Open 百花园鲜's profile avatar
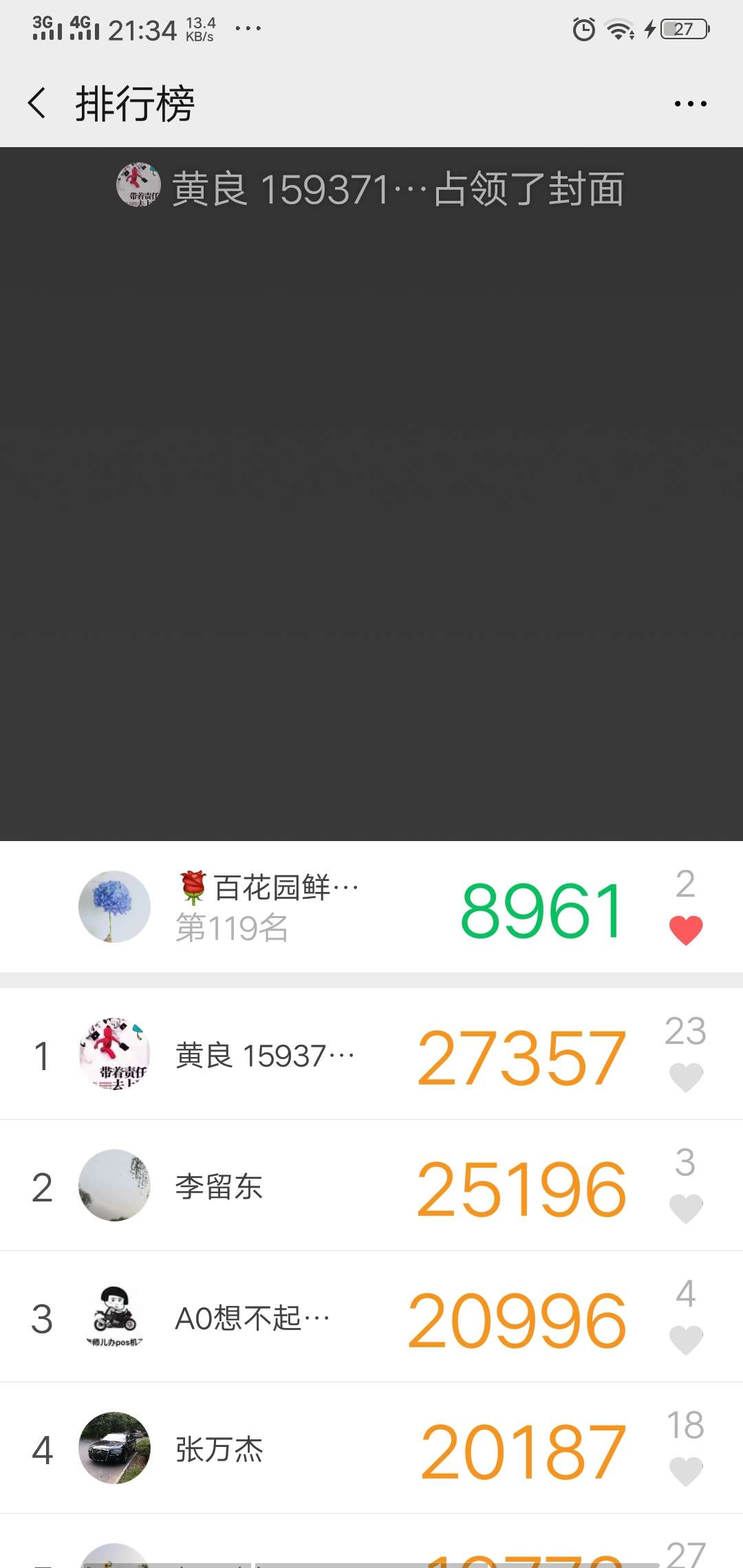Image resolution: width=743 pixels, height=1568 pixels. click(114, 906)
